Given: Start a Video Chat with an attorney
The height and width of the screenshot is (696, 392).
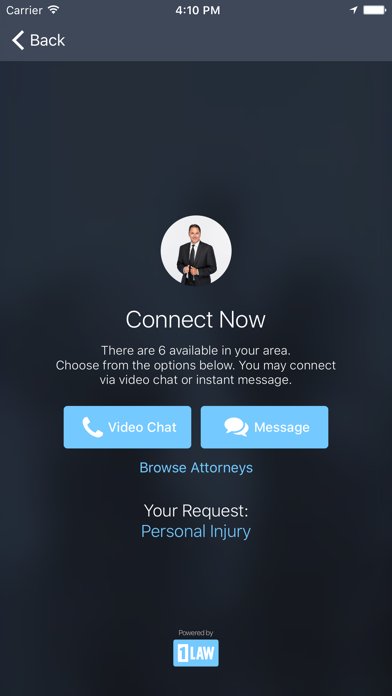Looking at the screenshot, I should point(127,427).
